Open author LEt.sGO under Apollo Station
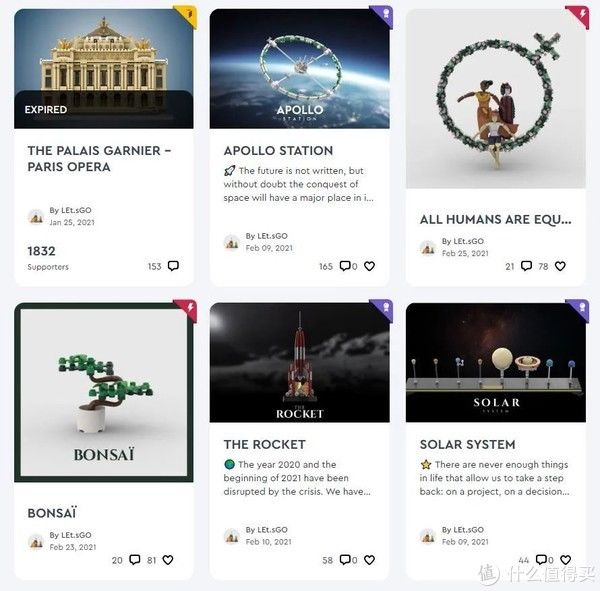Viewport: 600px width, 591px height. [269, 237]
